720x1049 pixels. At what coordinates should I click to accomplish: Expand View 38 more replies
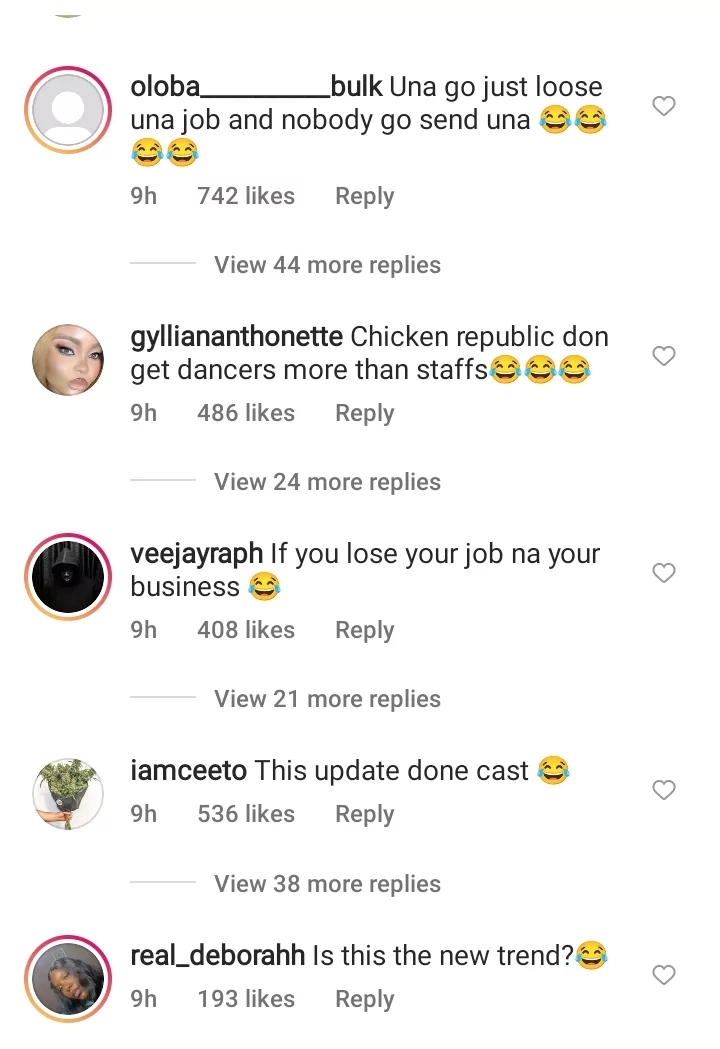click(327, 884)
